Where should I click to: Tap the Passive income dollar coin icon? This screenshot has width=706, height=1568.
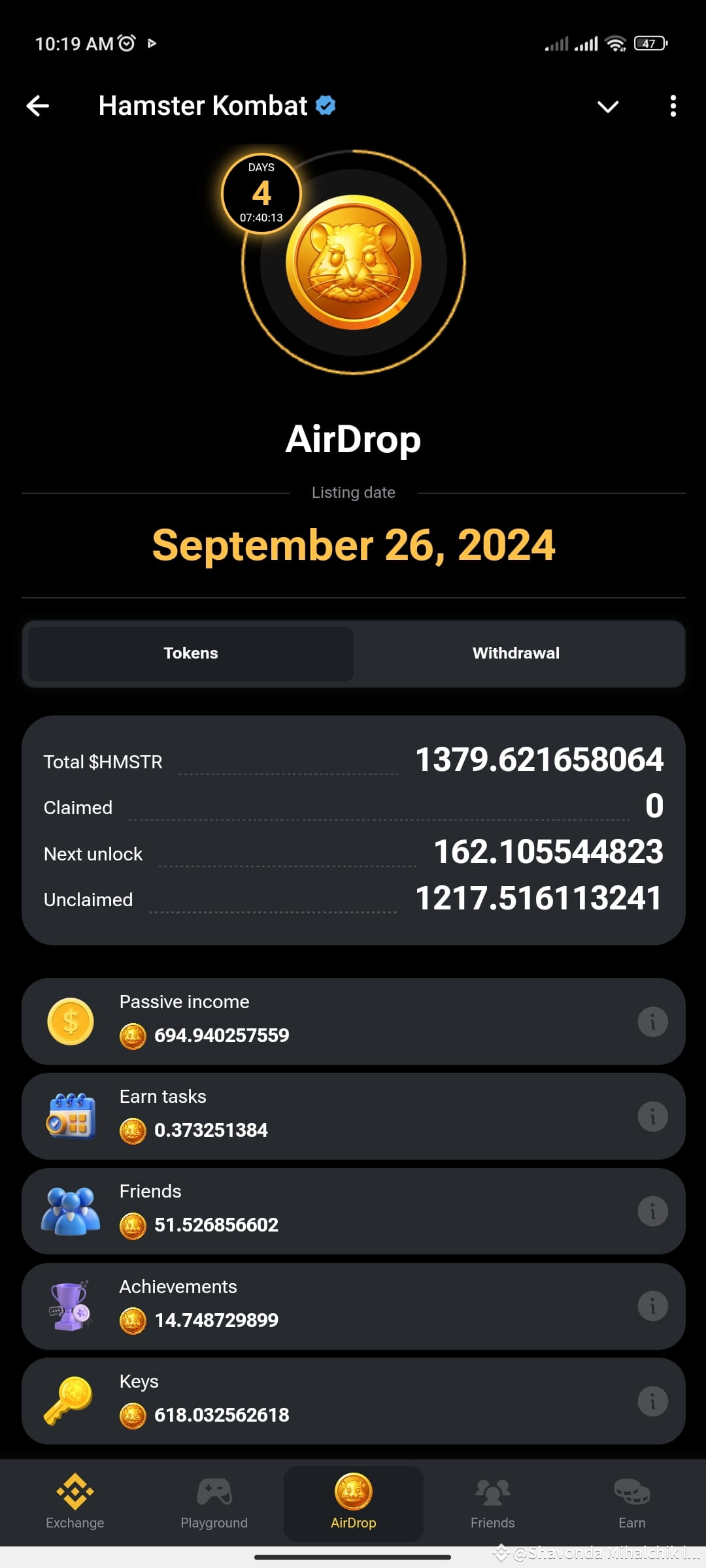[x=71, y=1021]
